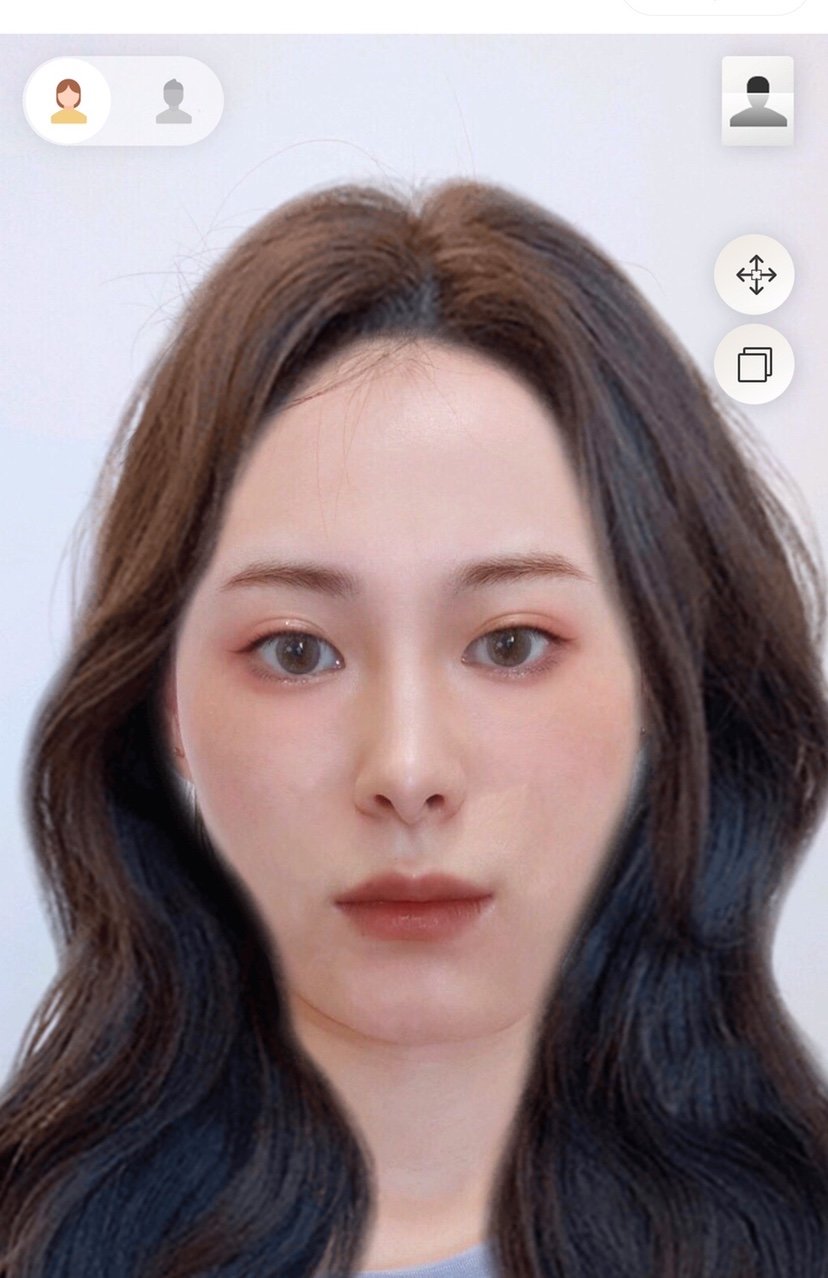
Task: Select the female hairstyle mode
Action: click(68, 101)
